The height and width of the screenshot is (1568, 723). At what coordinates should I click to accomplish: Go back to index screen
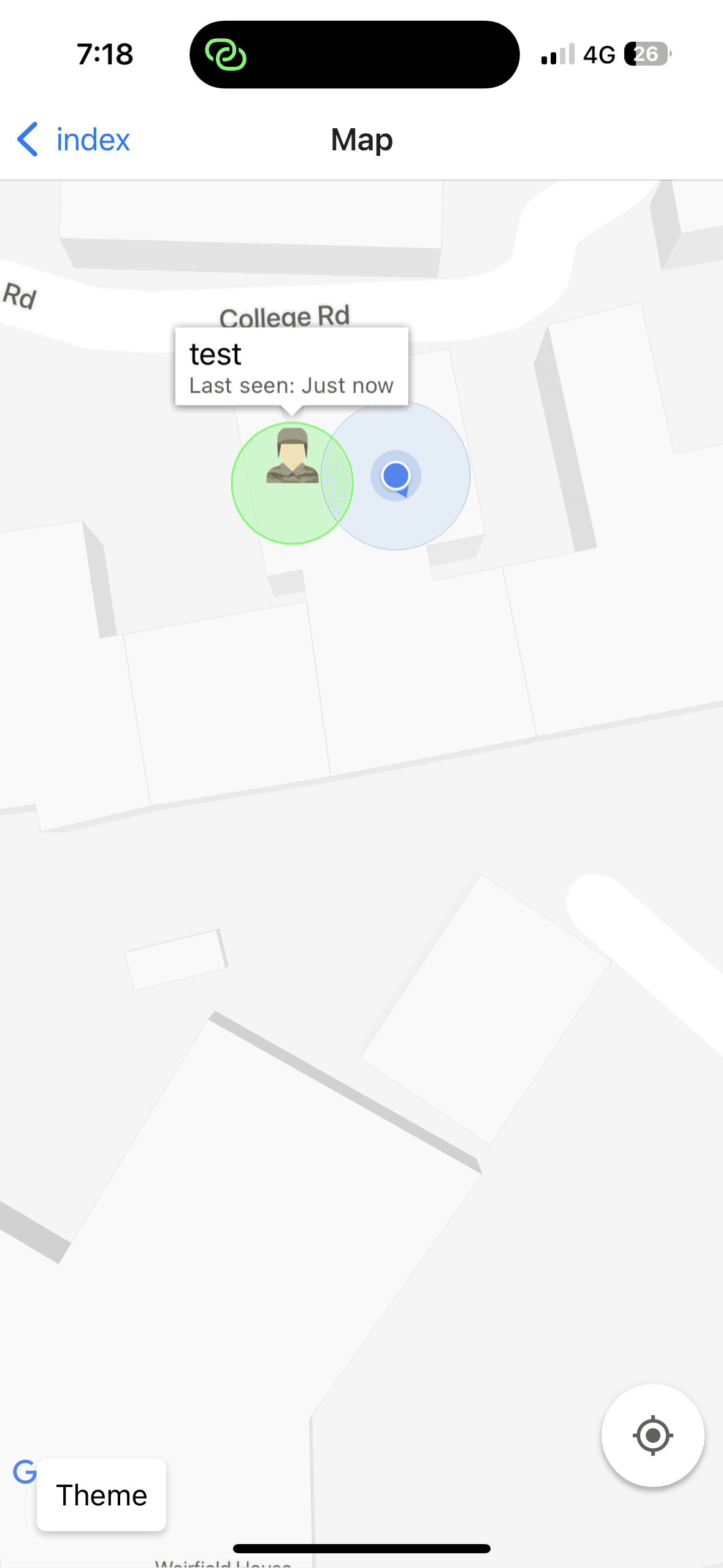point(74,140)
